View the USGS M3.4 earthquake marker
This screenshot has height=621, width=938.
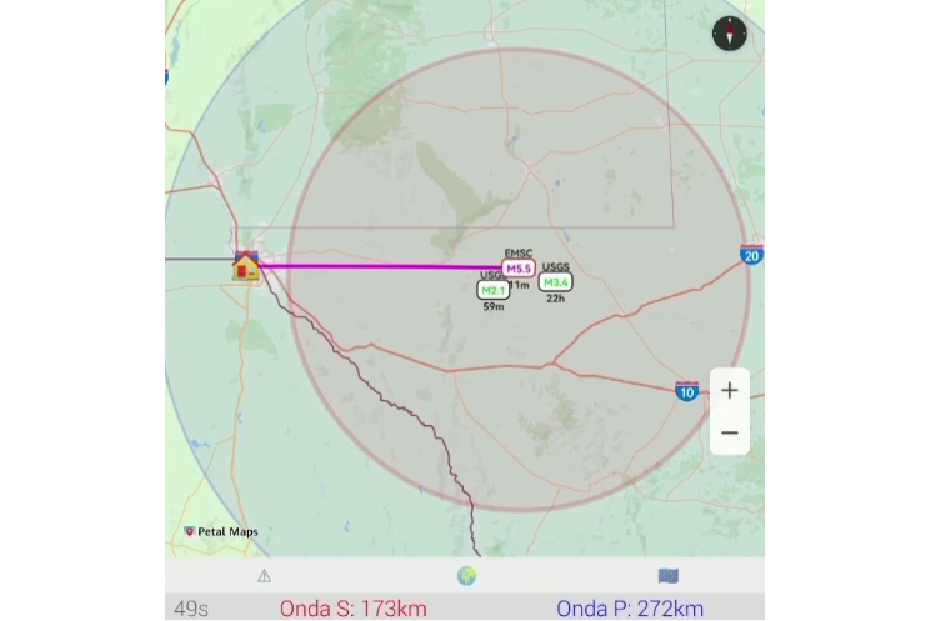pos(556,282)
